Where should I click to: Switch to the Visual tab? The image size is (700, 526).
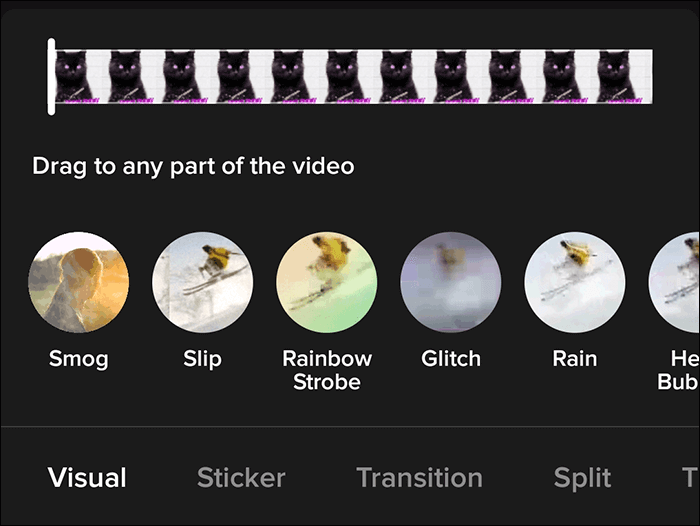point(87,478)
